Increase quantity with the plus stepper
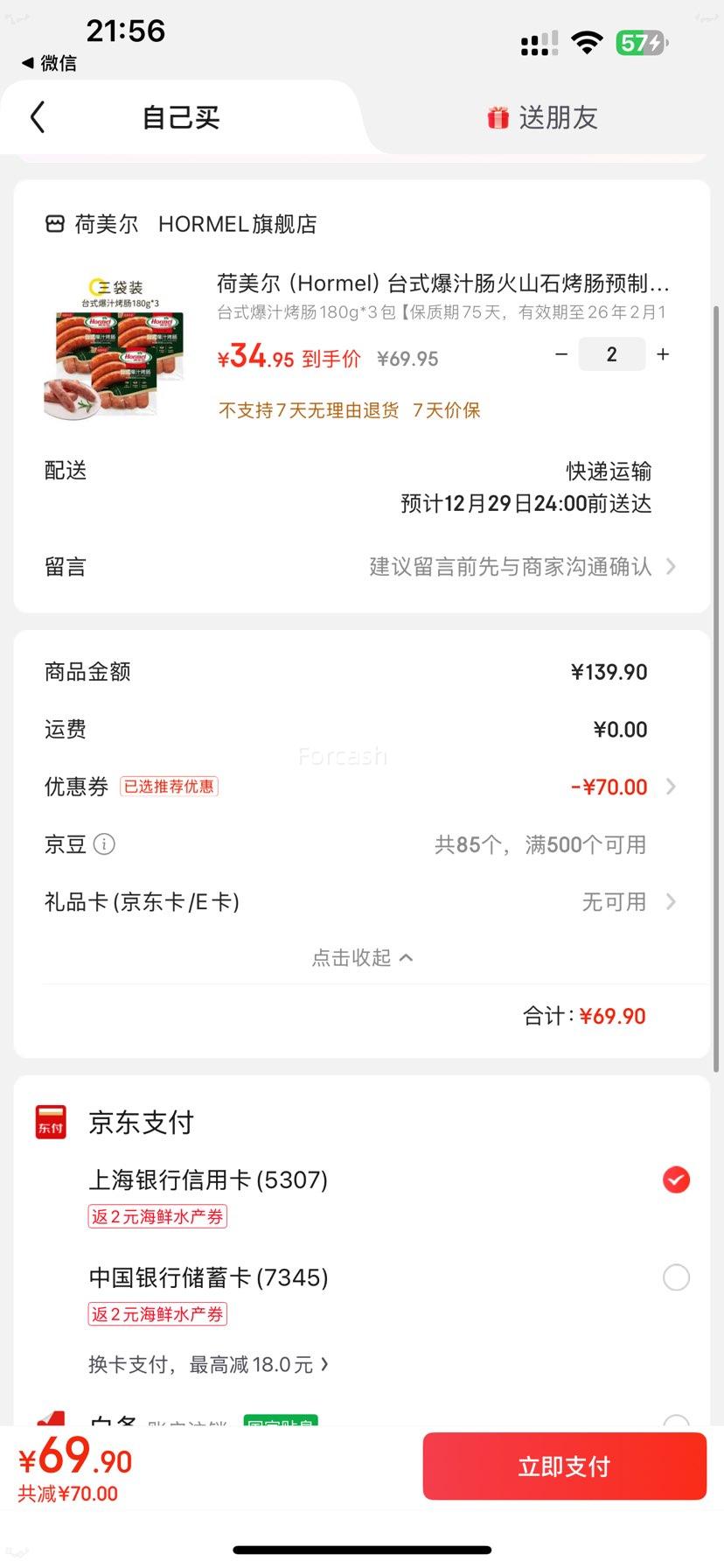 point(662,354)
